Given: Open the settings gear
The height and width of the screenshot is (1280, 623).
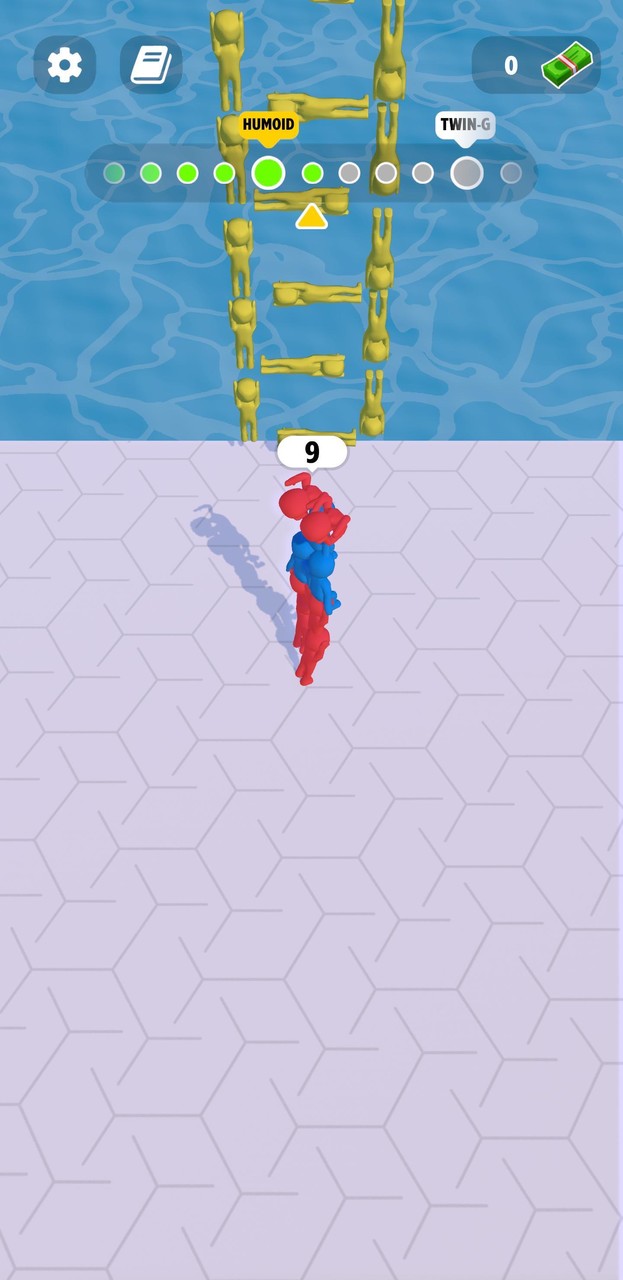Looking at the screenshot, I should 65,65.
